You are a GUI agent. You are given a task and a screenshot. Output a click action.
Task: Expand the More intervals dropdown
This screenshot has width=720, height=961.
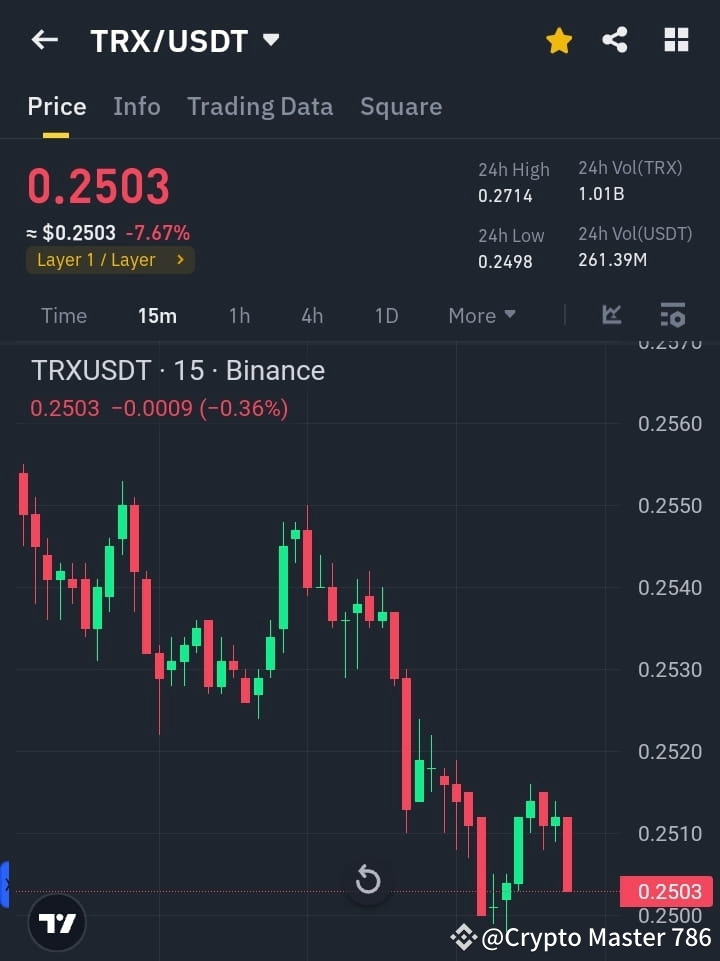click(x=481, y=315)
